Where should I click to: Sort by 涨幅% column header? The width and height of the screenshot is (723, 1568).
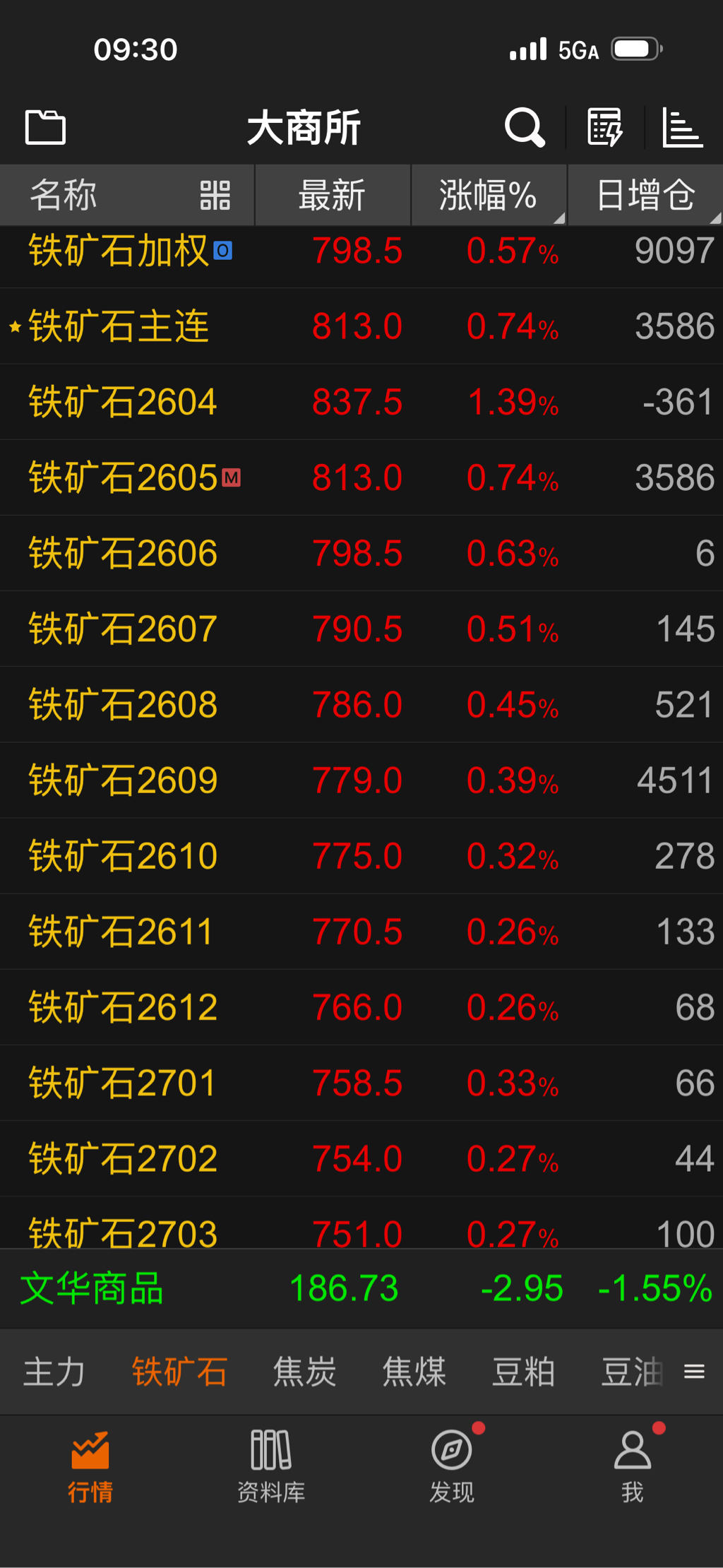tap(488, 196)
